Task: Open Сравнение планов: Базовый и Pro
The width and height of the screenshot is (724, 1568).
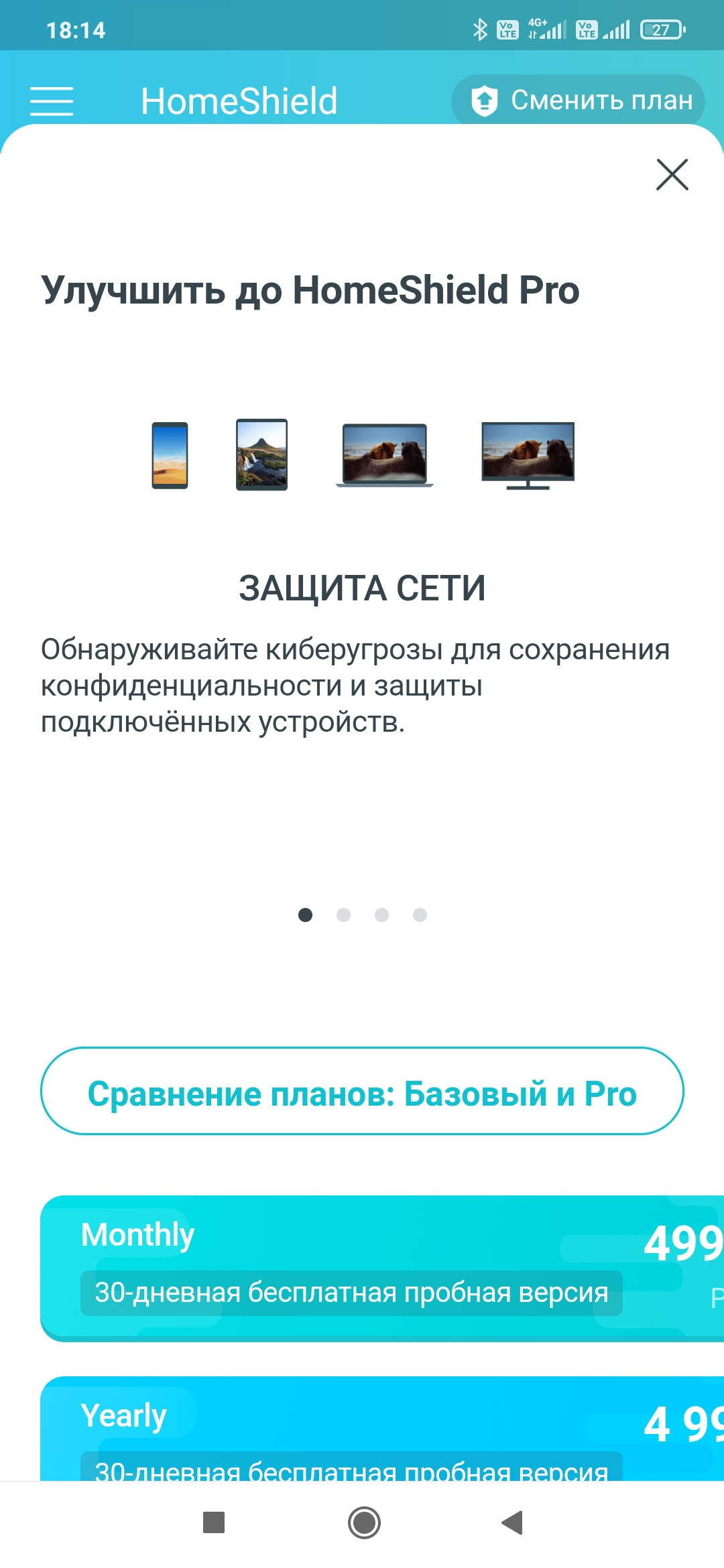Action: [x=362, y=1092]
